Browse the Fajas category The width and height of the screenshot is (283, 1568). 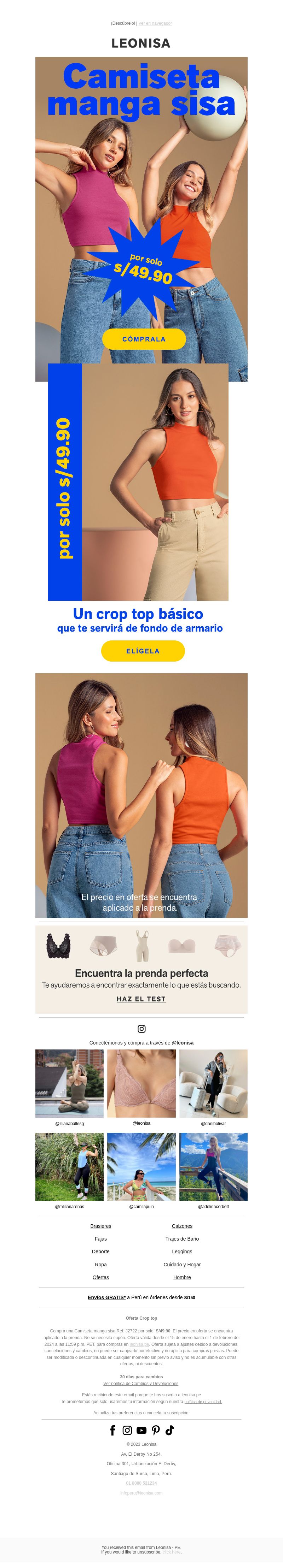tap(100, 1239)
